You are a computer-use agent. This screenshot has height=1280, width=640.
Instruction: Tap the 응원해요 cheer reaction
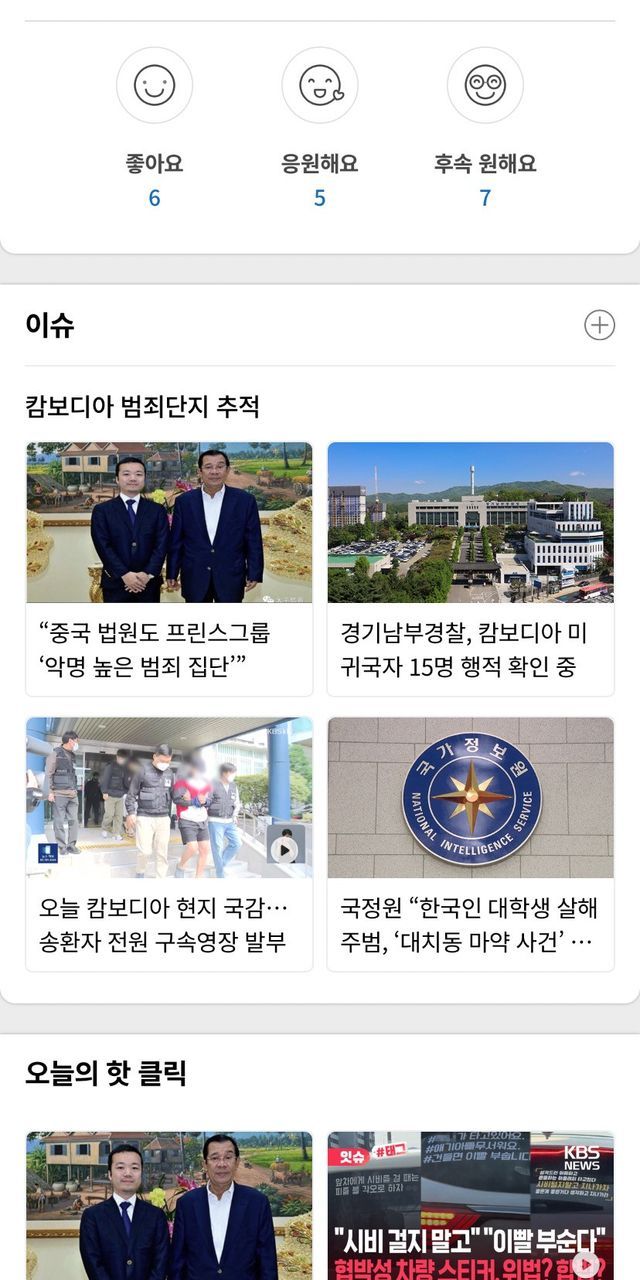click(319, 86)
